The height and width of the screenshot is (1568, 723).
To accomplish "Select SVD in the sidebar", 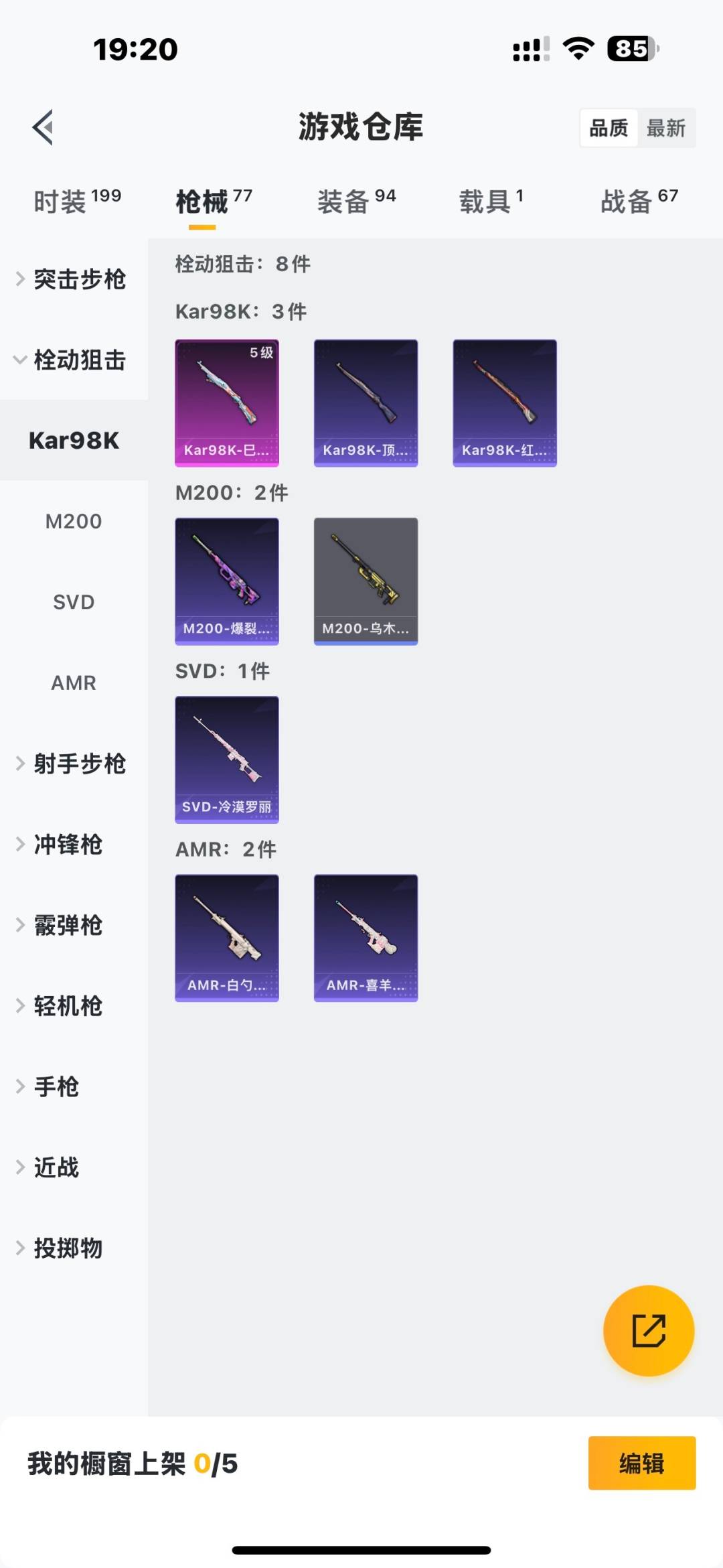I will tap(74, 602).
